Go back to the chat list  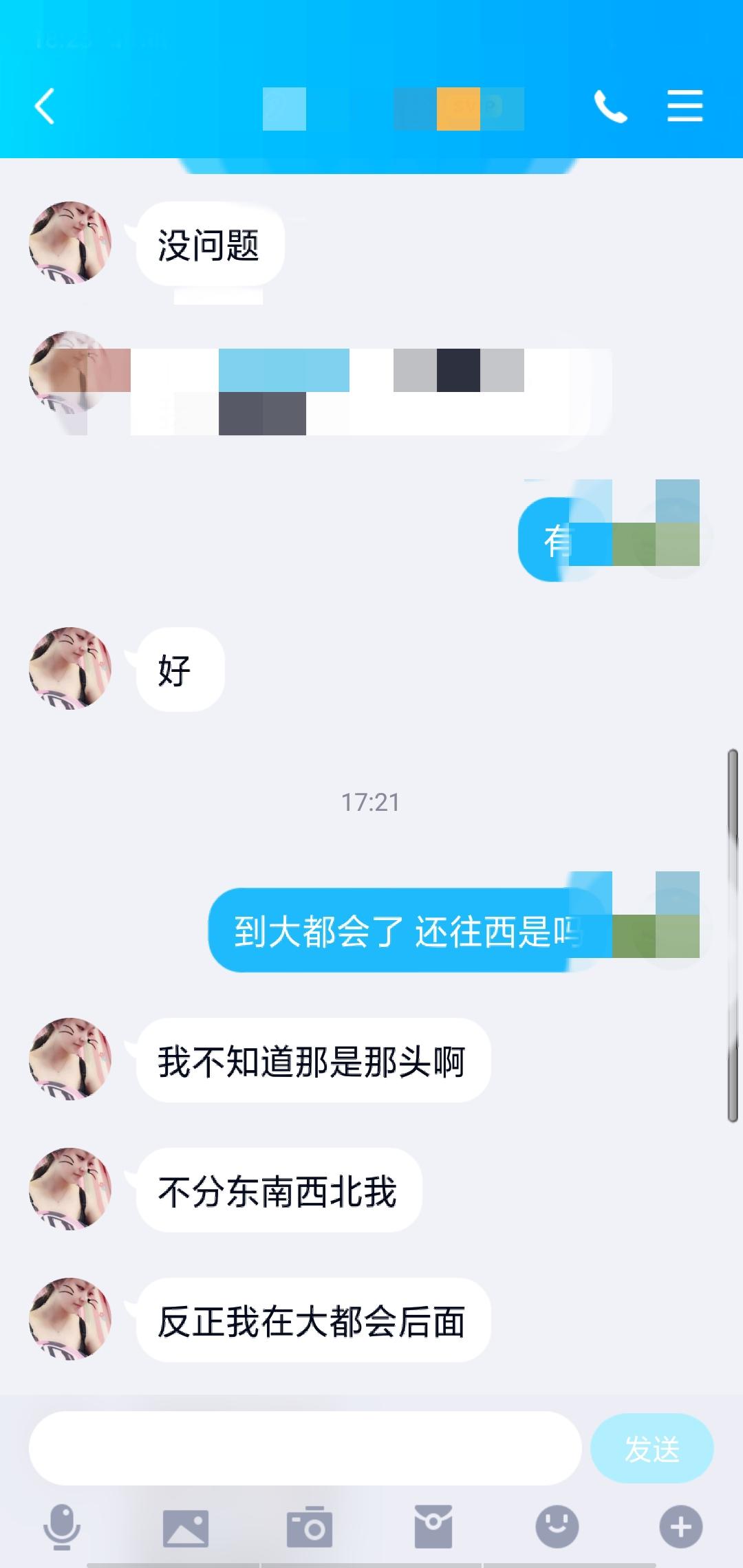45,107
